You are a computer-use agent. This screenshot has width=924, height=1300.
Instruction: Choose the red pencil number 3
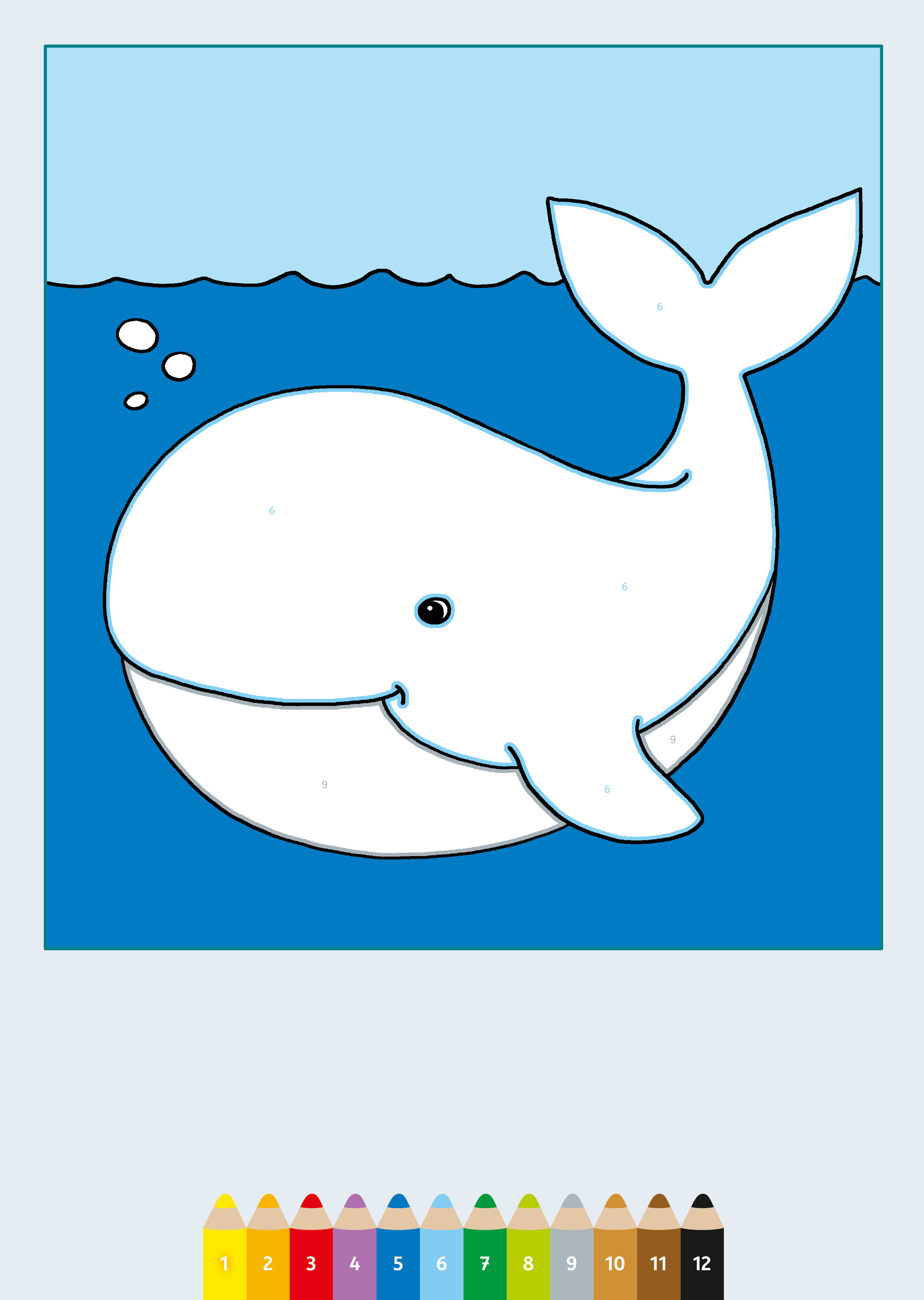tap(311, 1262)
